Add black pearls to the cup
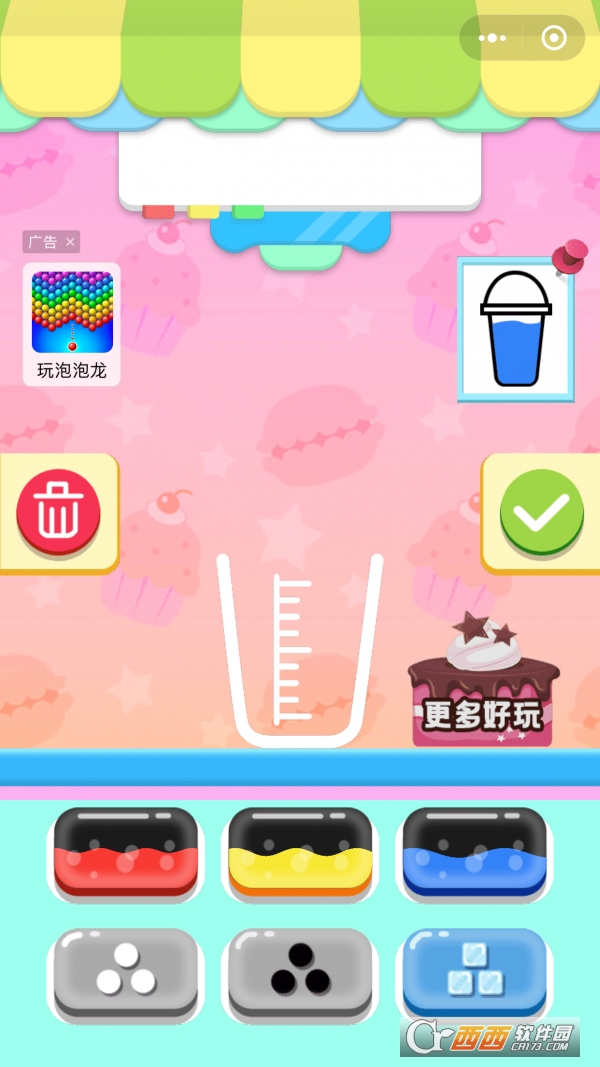The image size is (600, 1067). (x=300, y=973)
